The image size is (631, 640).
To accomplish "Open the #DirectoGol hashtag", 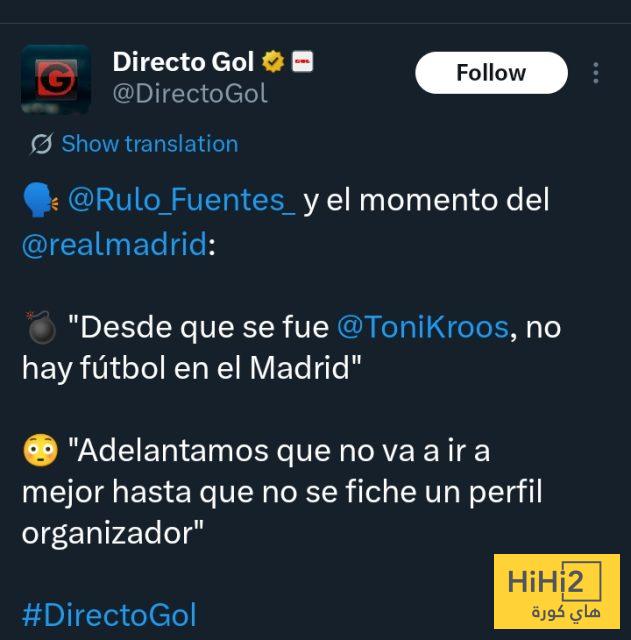I will [x=109, y=614].
